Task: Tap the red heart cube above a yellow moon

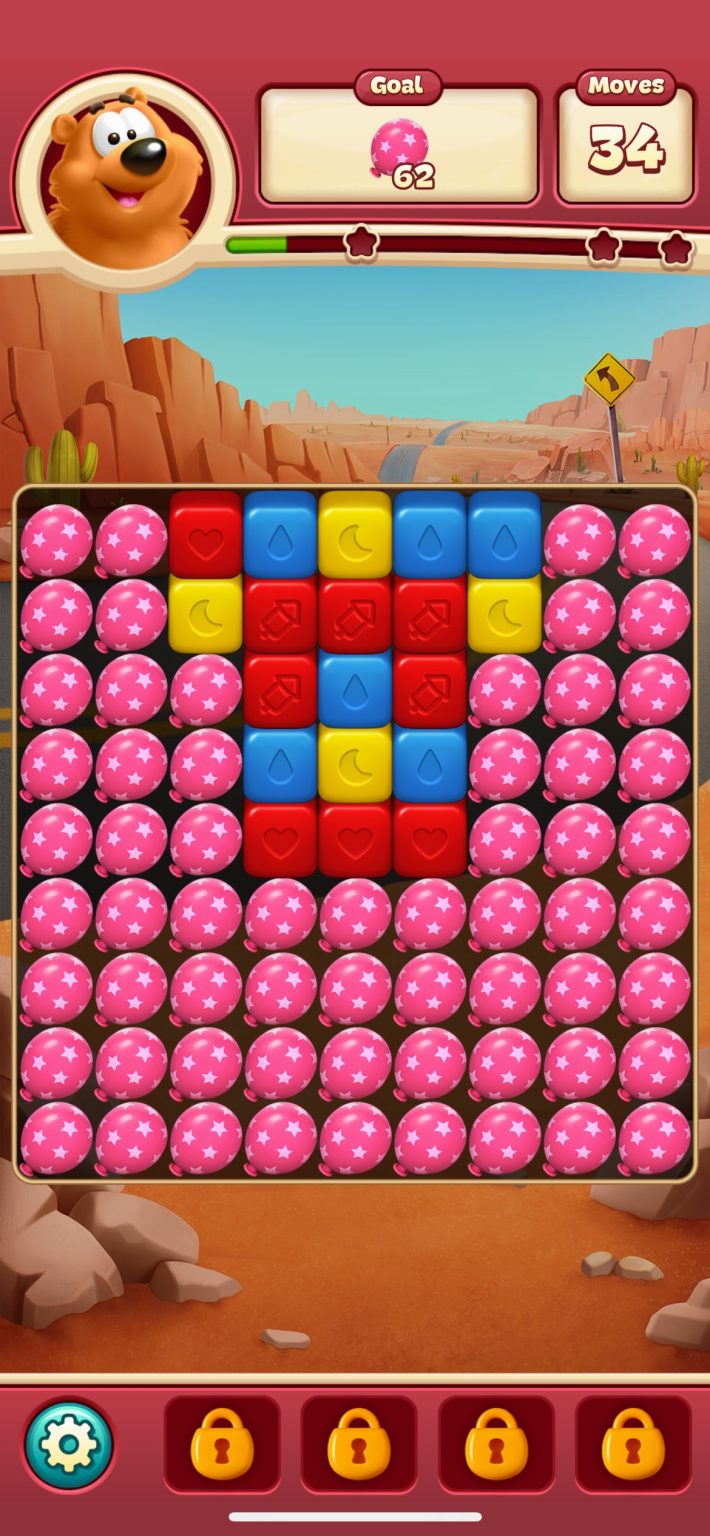Action: 205,540
